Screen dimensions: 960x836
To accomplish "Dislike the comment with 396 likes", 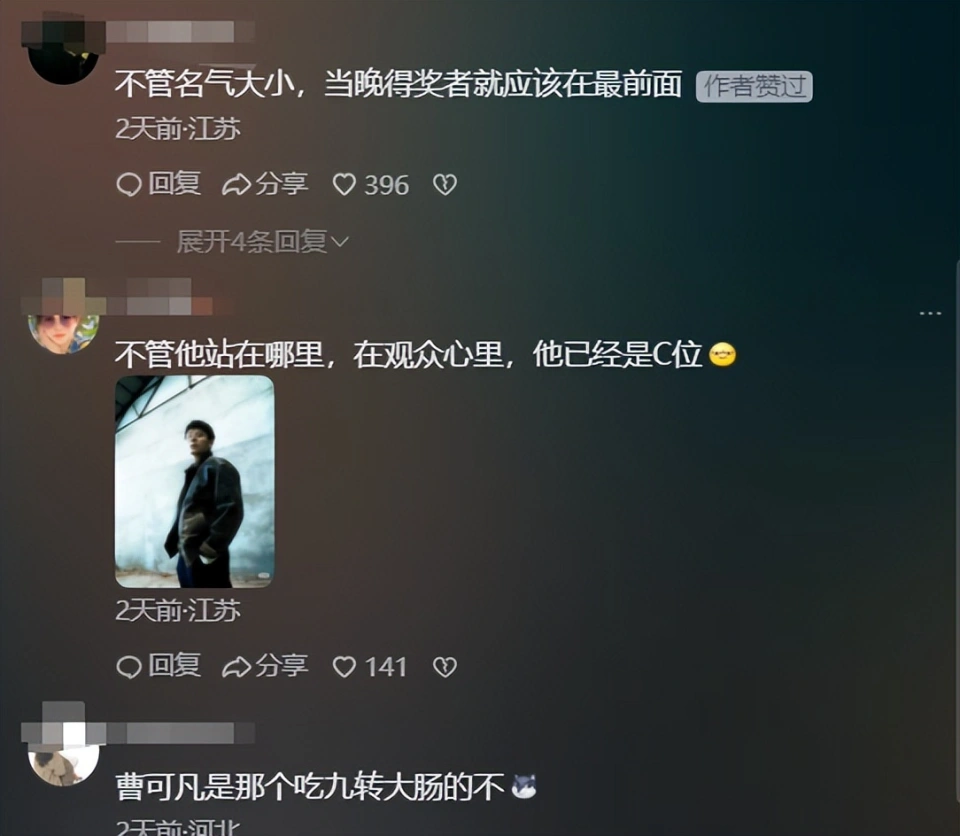I will coord(444,184).
